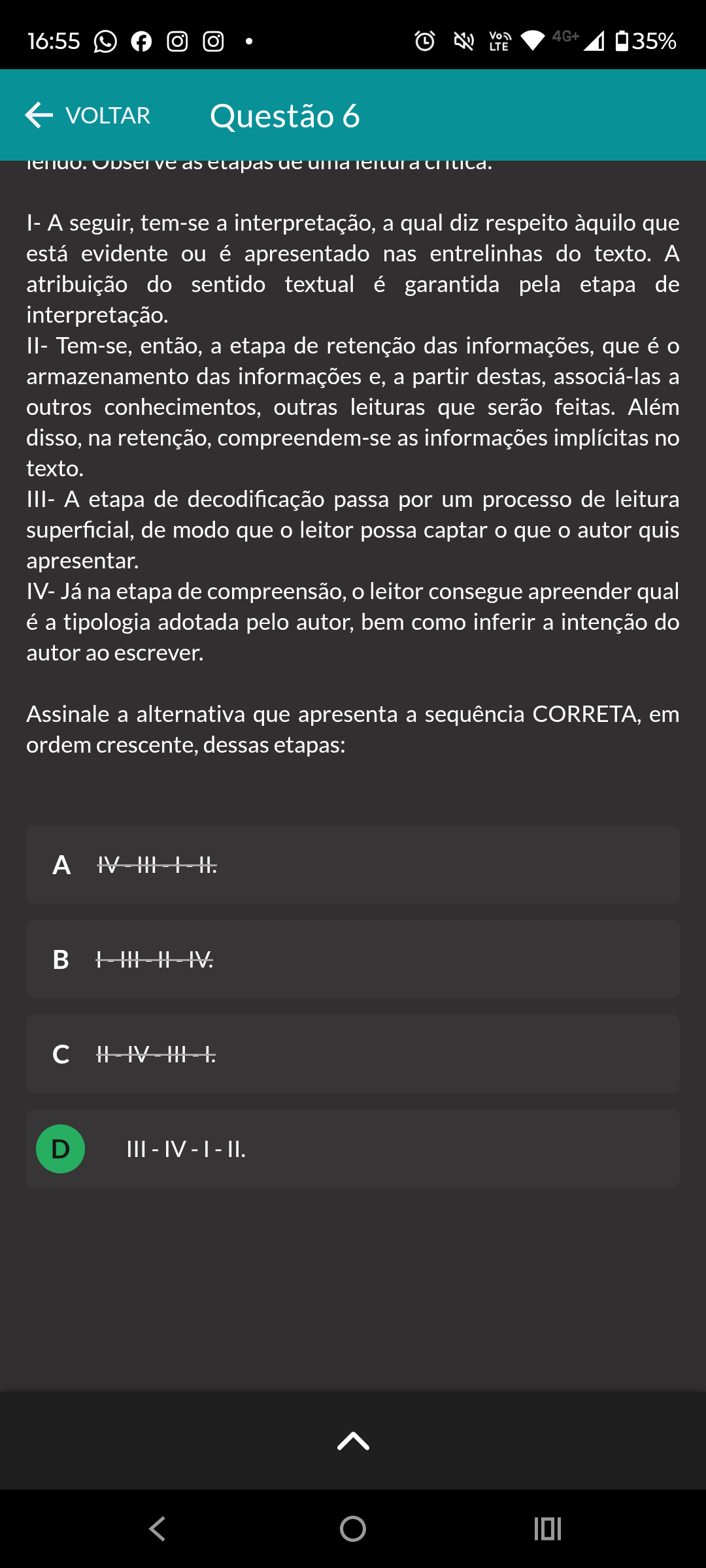The height and width of the screenshot is (1568, 706).
Task: Tap the system back button
Action: 158,1529
